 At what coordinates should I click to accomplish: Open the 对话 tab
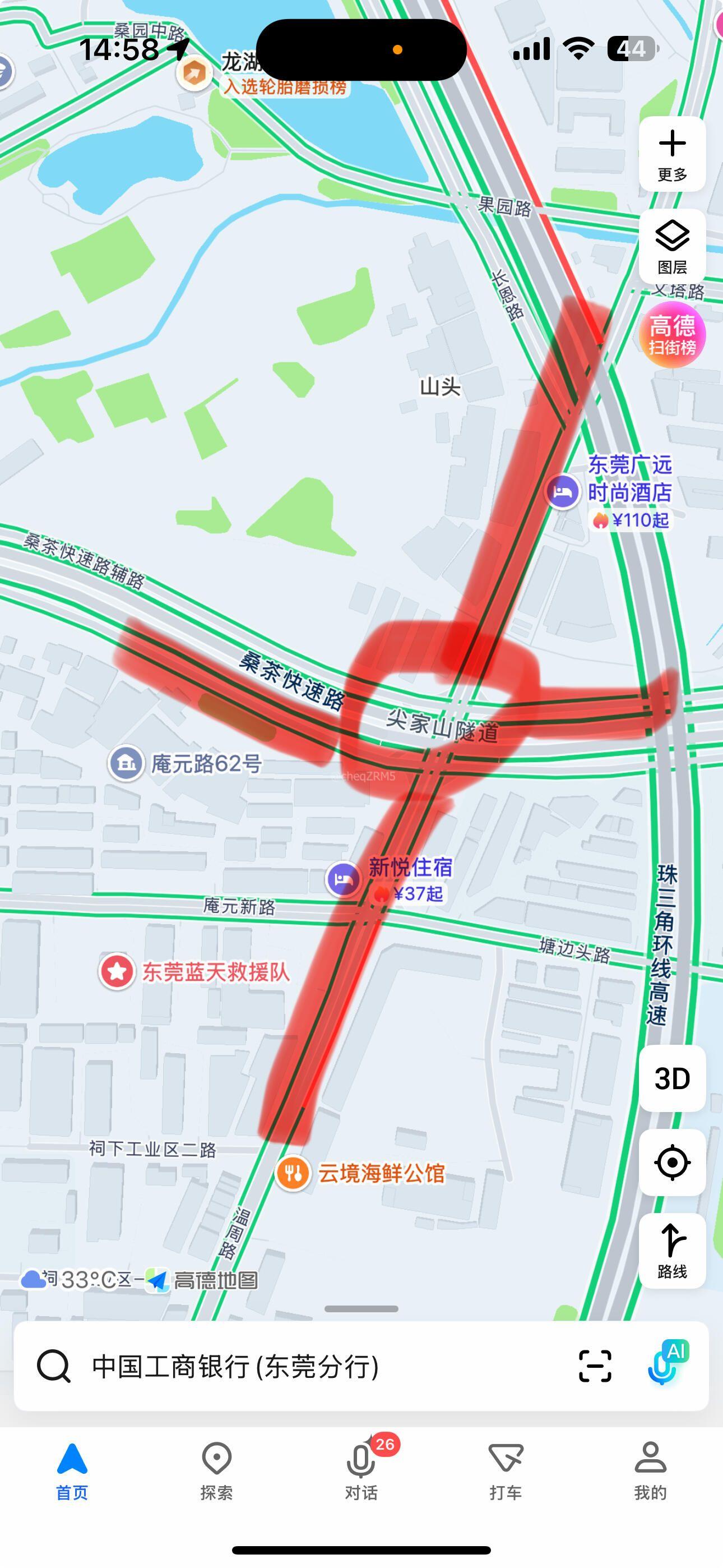coord(361,1470)
